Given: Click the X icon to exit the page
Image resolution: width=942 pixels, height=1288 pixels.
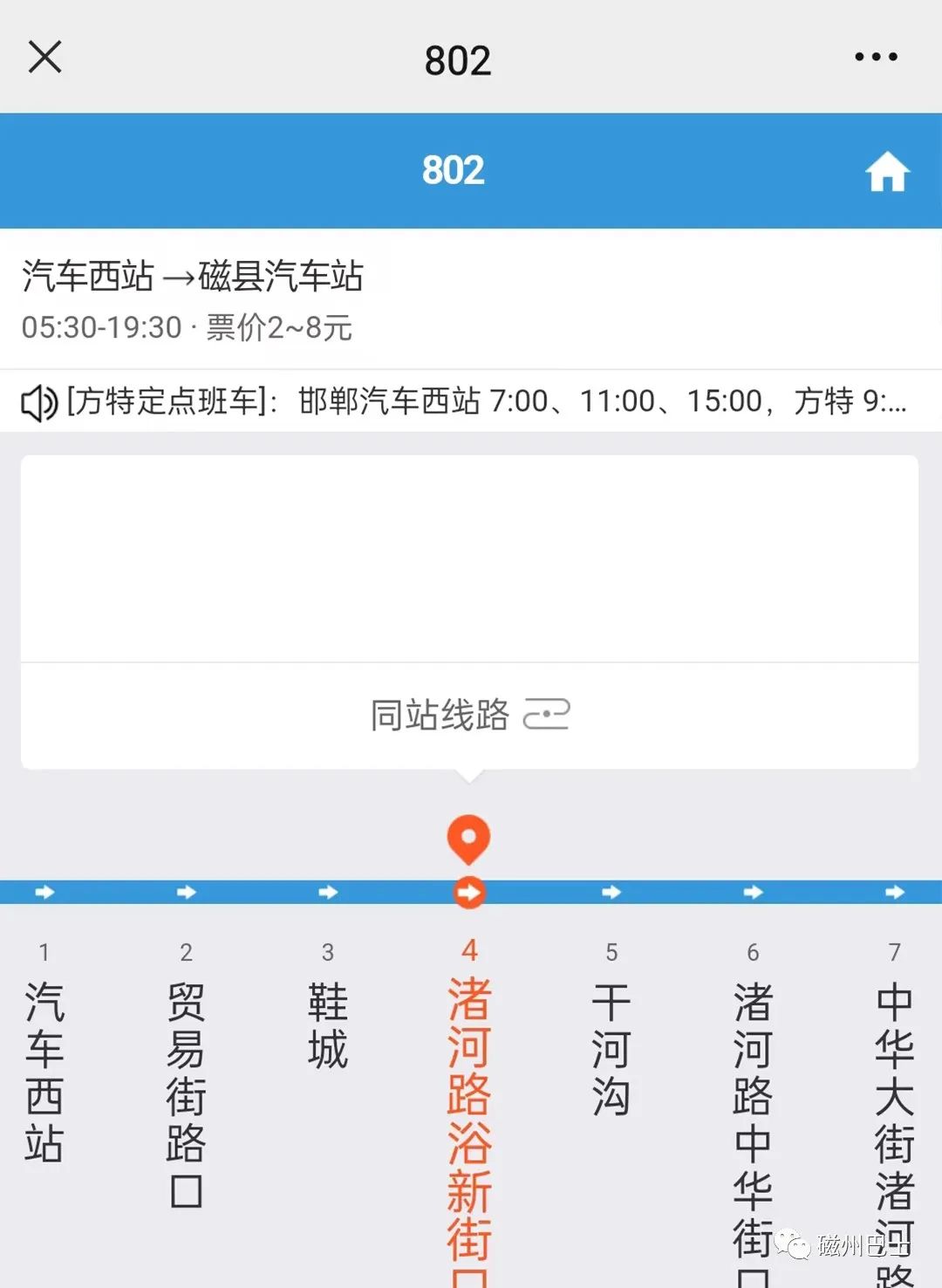Looking at the screenshot, I should (44, 56).
